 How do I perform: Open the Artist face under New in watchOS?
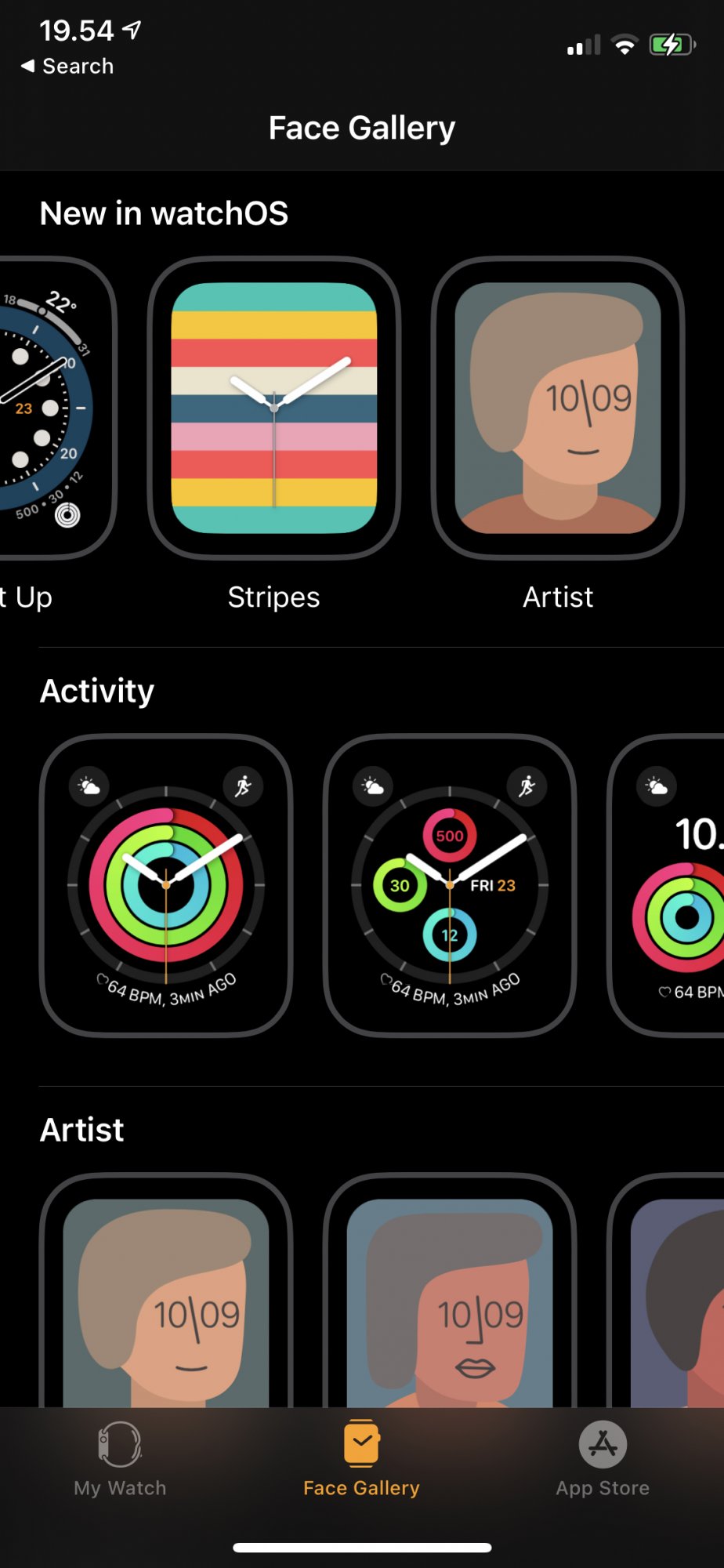pos(558,408)
